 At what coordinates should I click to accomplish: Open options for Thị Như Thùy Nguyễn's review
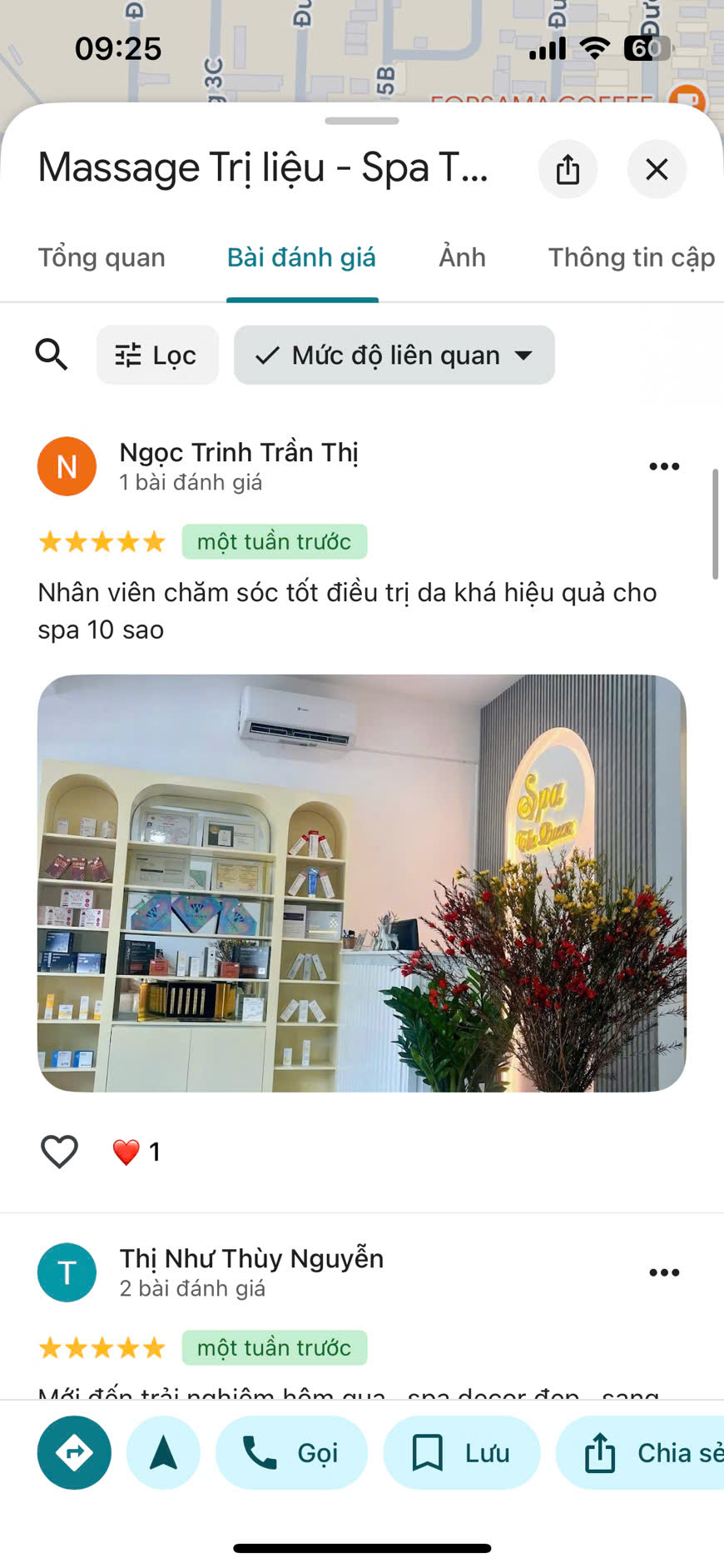tap(664, 1272)
